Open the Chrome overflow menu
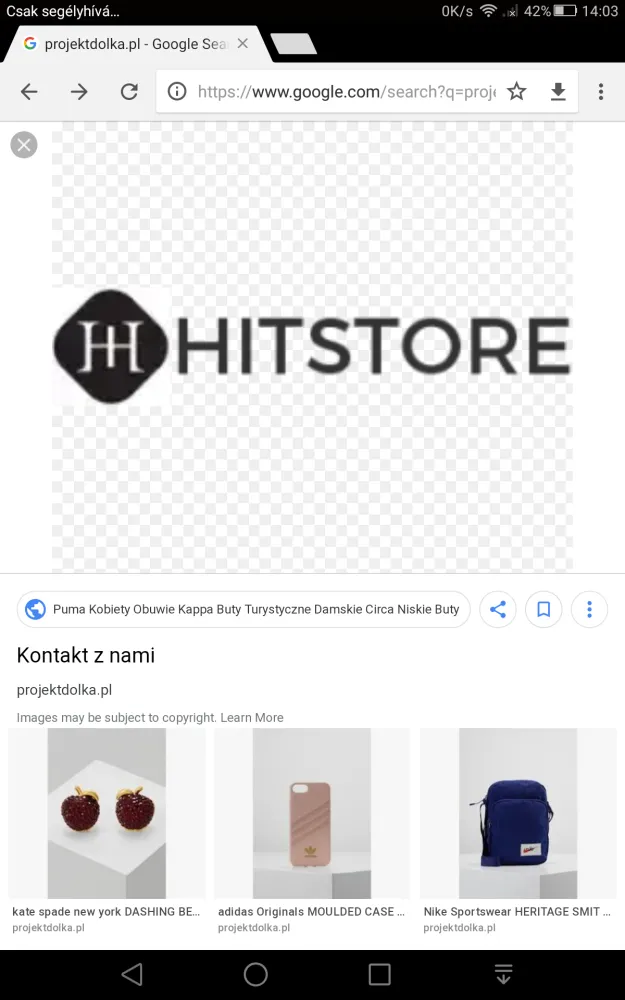The height and width of the screenshot is (1000, 625). click(x=601, y=92)
